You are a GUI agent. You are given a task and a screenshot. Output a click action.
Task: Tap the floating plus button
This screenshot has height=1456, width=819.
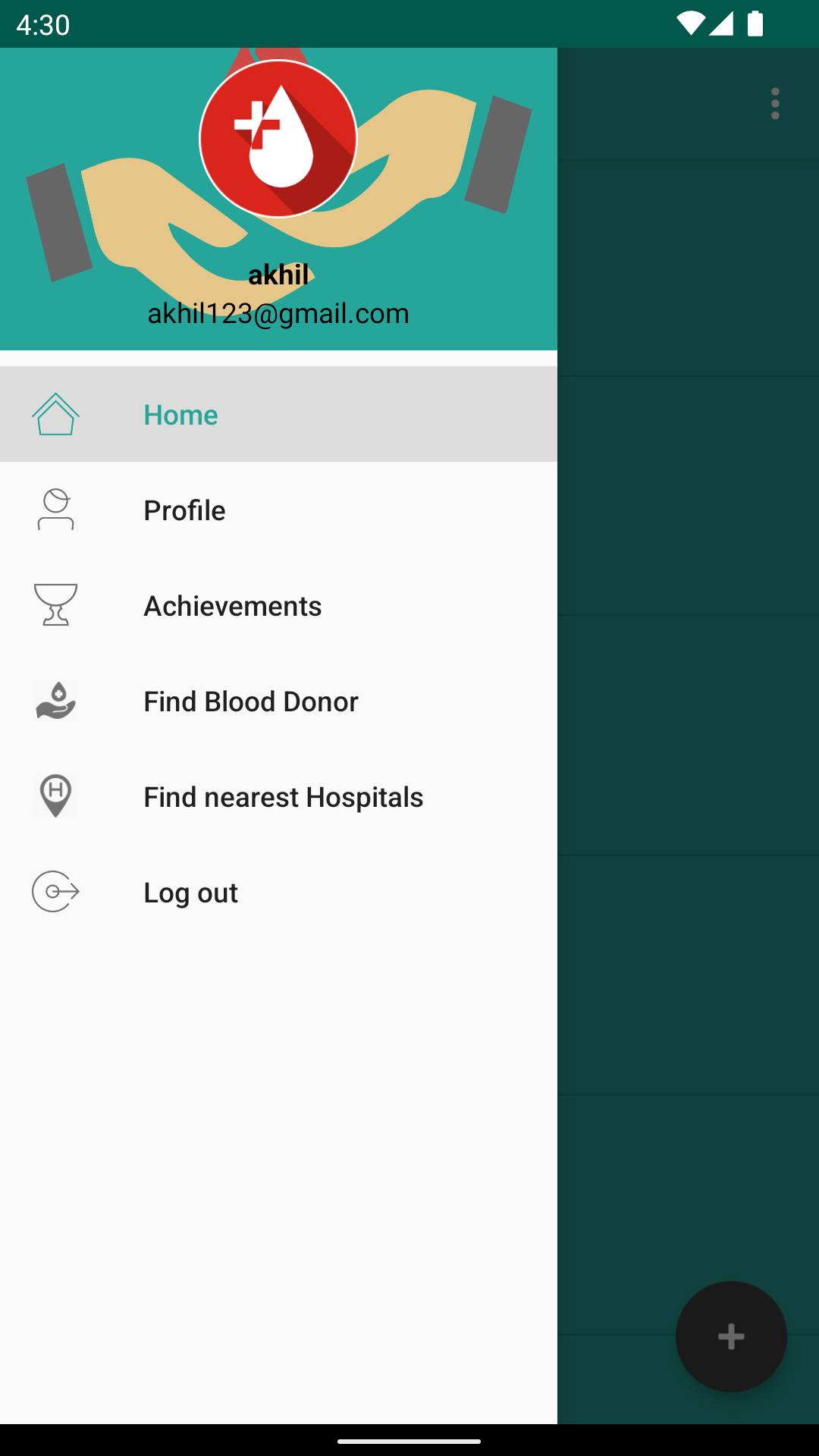pyautogui.click(x=731, y=1336)
